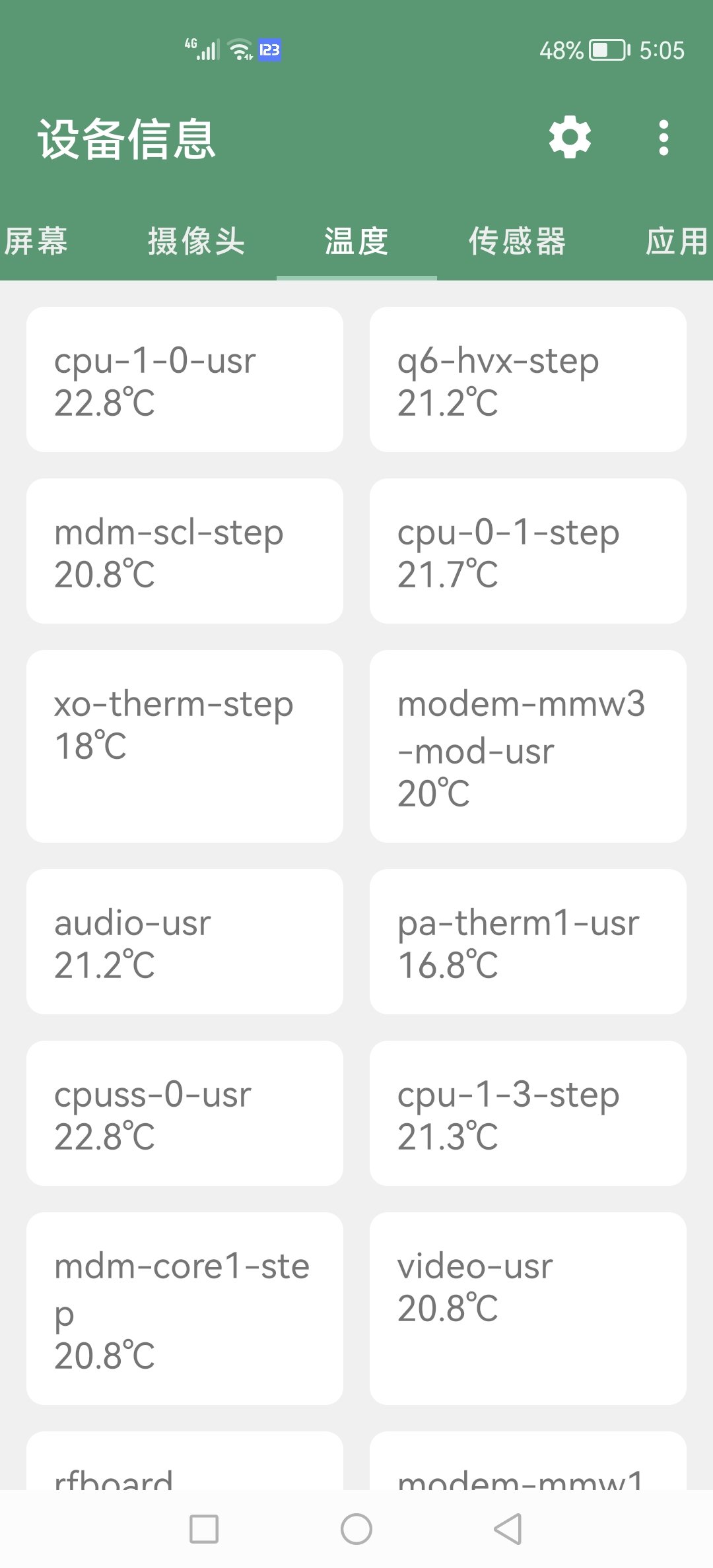Switch to the 传感器 tab
This screenshot has height=1568, width=713.
(x=517, y=241)
